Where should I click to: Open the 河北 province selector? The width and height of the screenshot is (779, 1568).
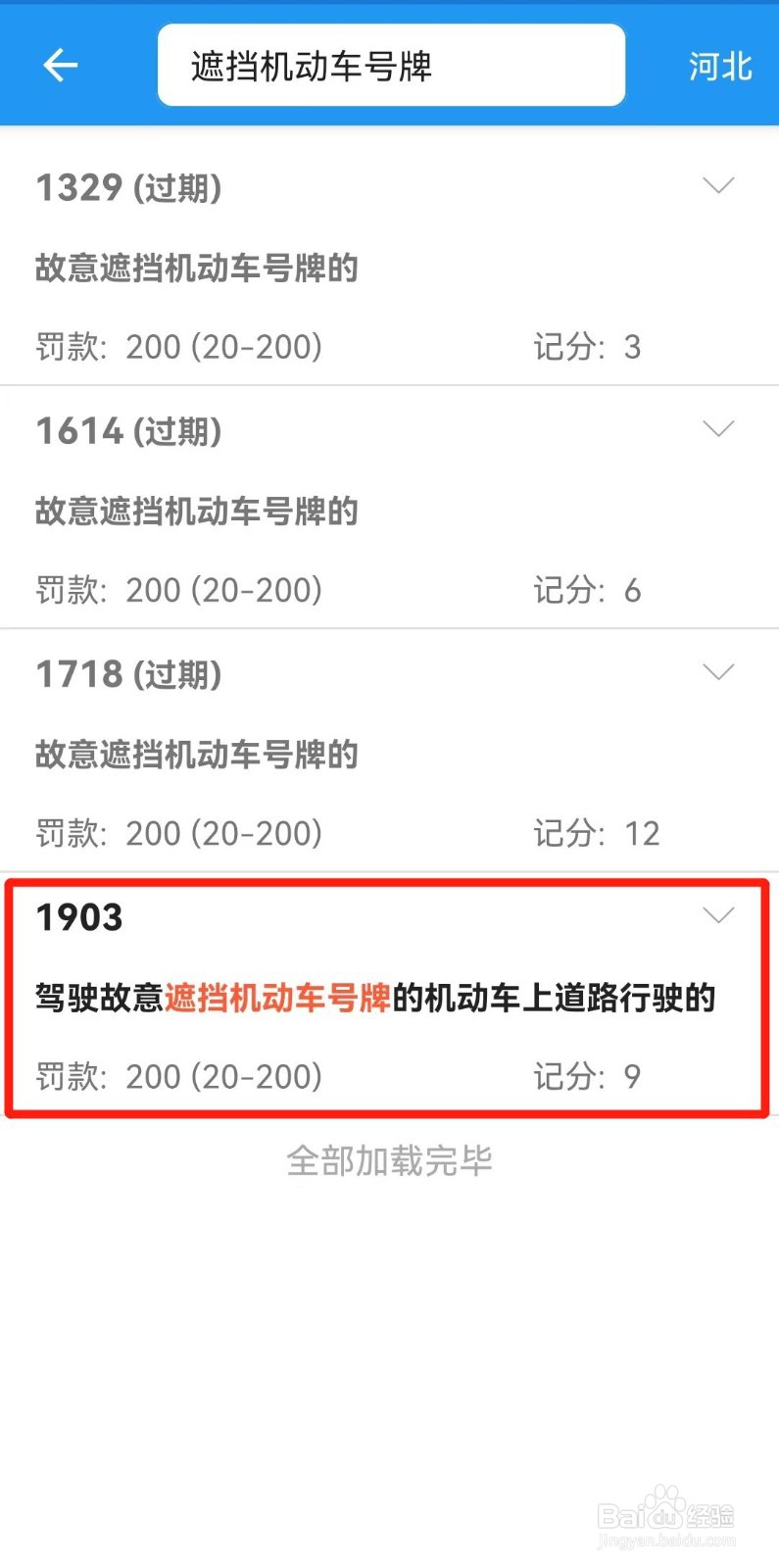click(718, 65)
